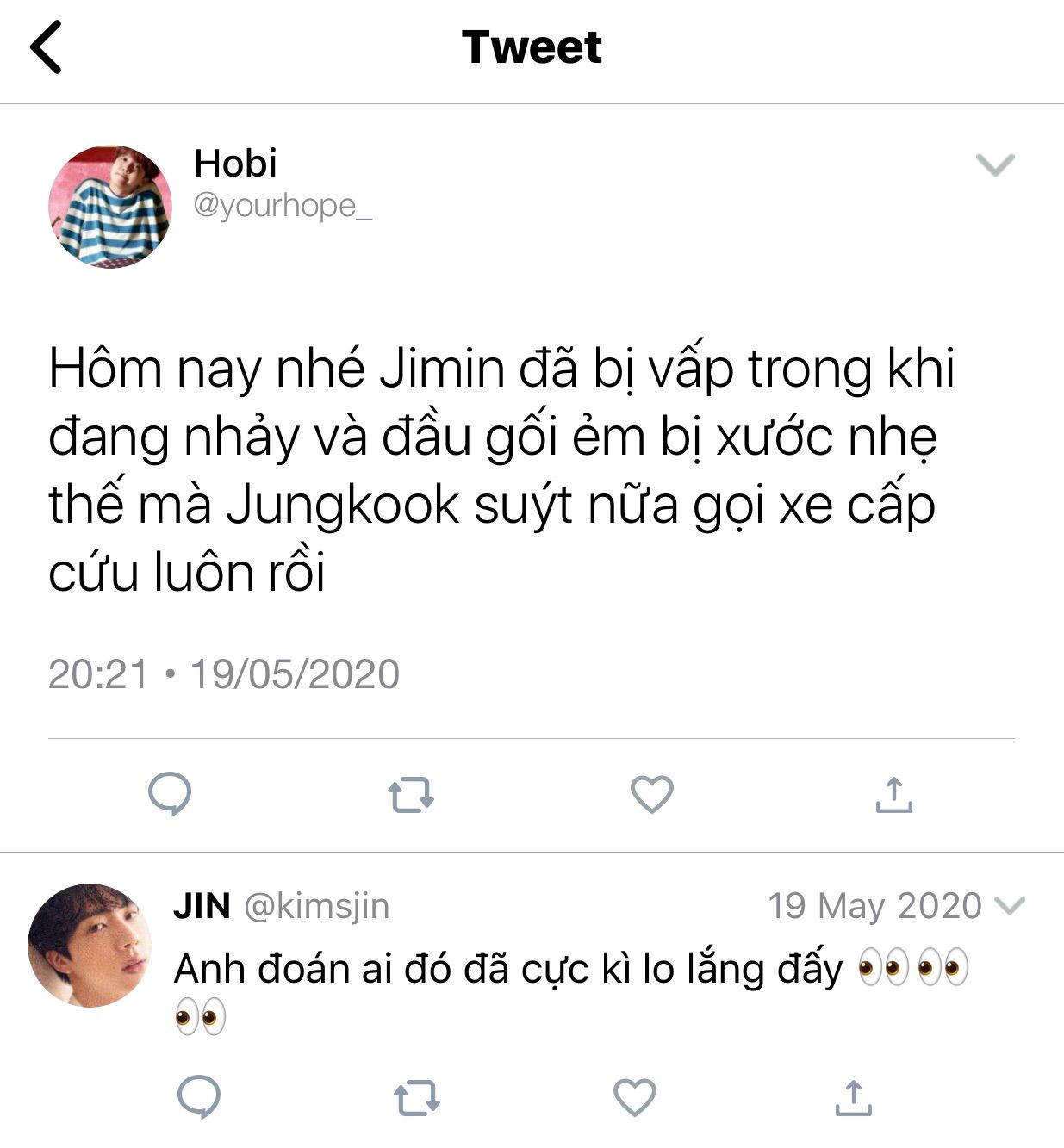Open the @kimsjin handle
The width and height of the screenshot is (1064, 1148).
click(x=317, y=906)
